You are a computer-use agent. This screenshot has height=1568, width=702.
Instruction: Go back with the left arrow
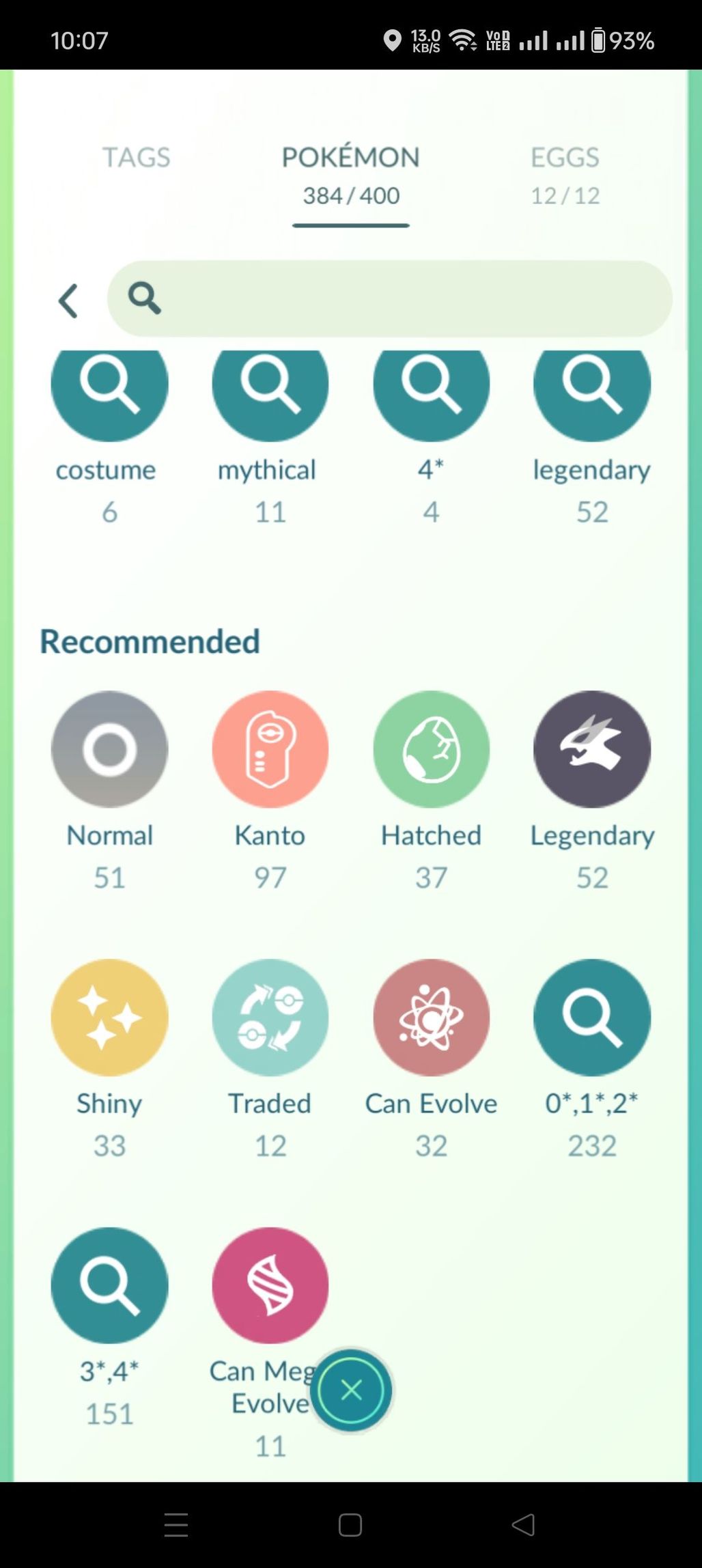click(68, 300)
